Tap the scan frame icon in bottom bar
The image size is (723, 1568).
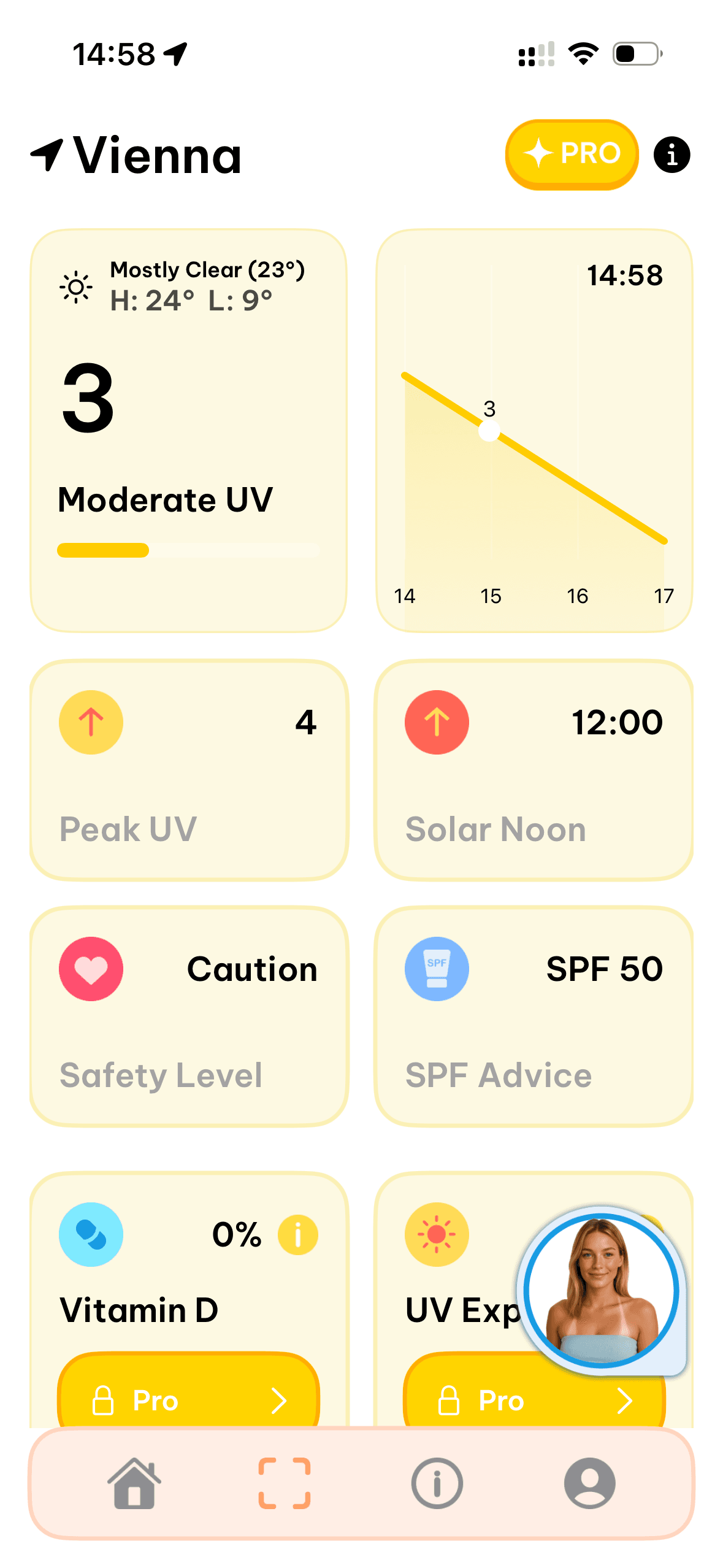285,1483
